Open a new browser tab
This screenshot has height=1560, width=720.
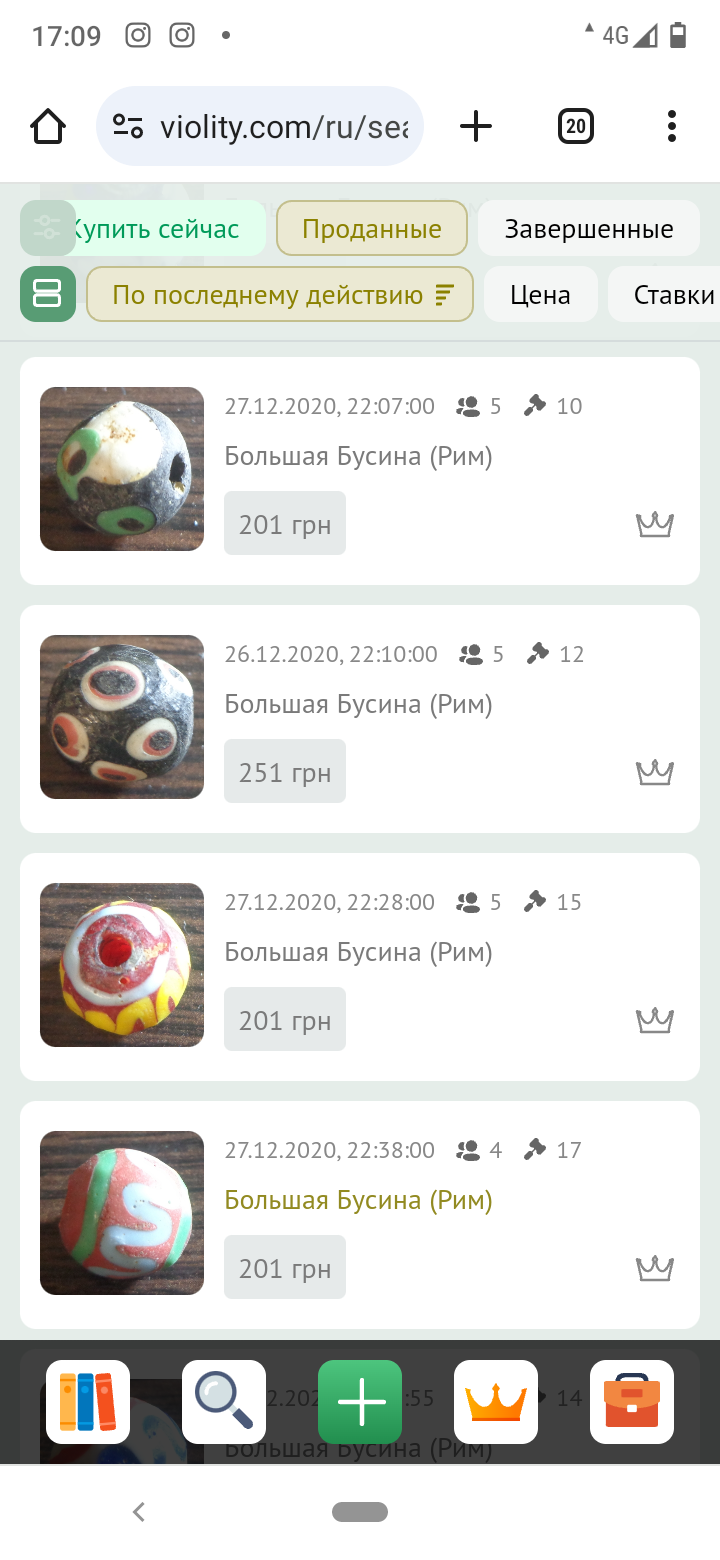click(476, 126)
